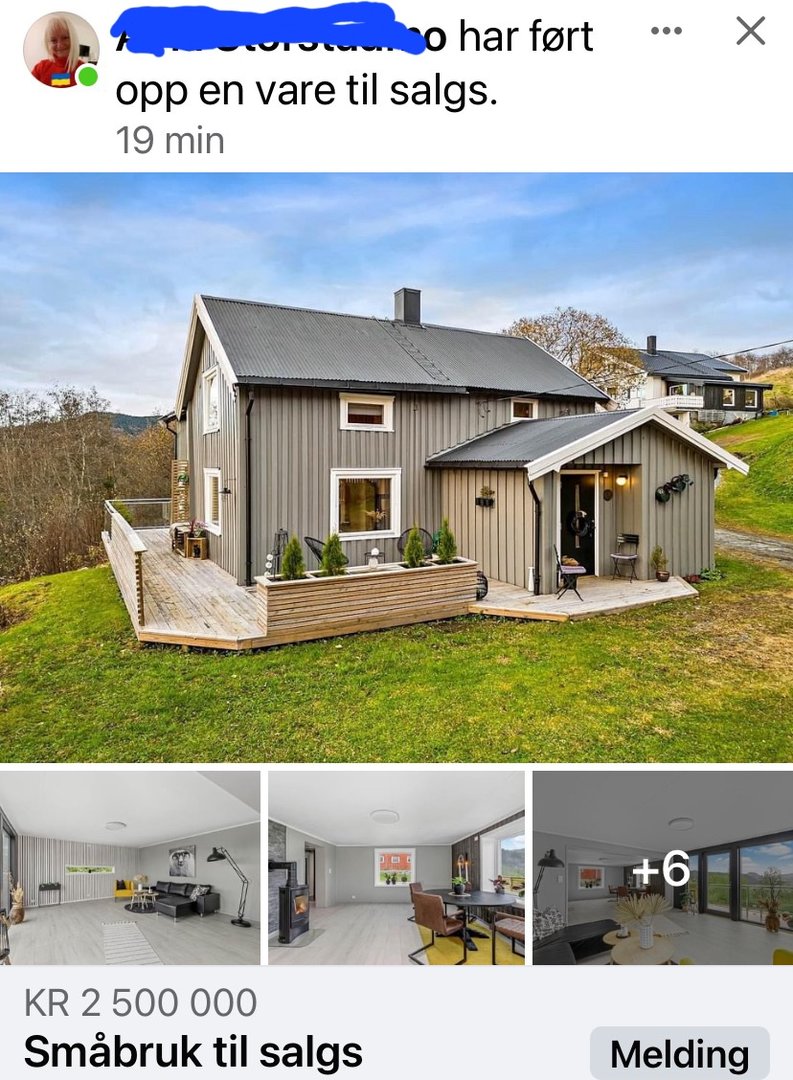Open the +6 more photos tile
The width and height of the screenshot is (793, 1080).
[x=662, y=867]
